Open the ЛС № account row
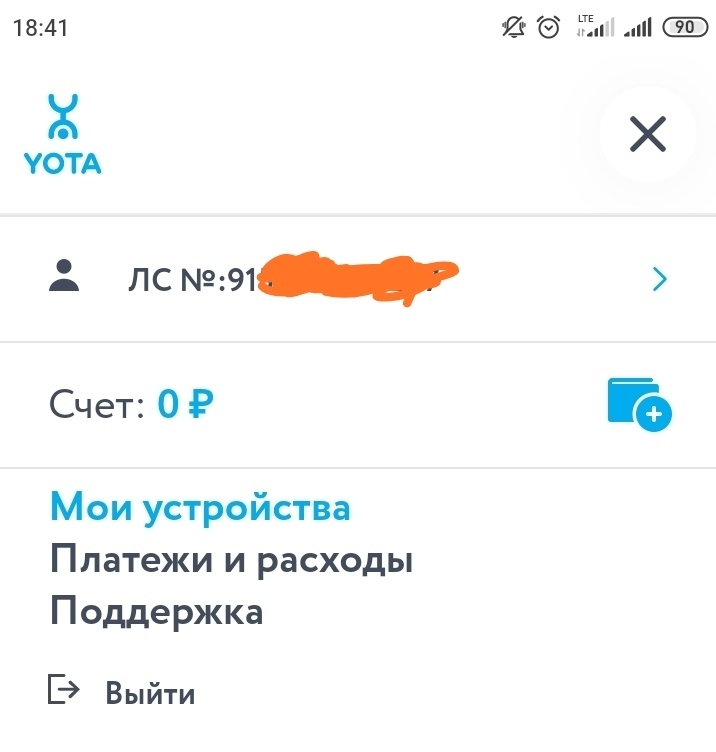Viewport: 716px width, 752px height. coord(358,279)
